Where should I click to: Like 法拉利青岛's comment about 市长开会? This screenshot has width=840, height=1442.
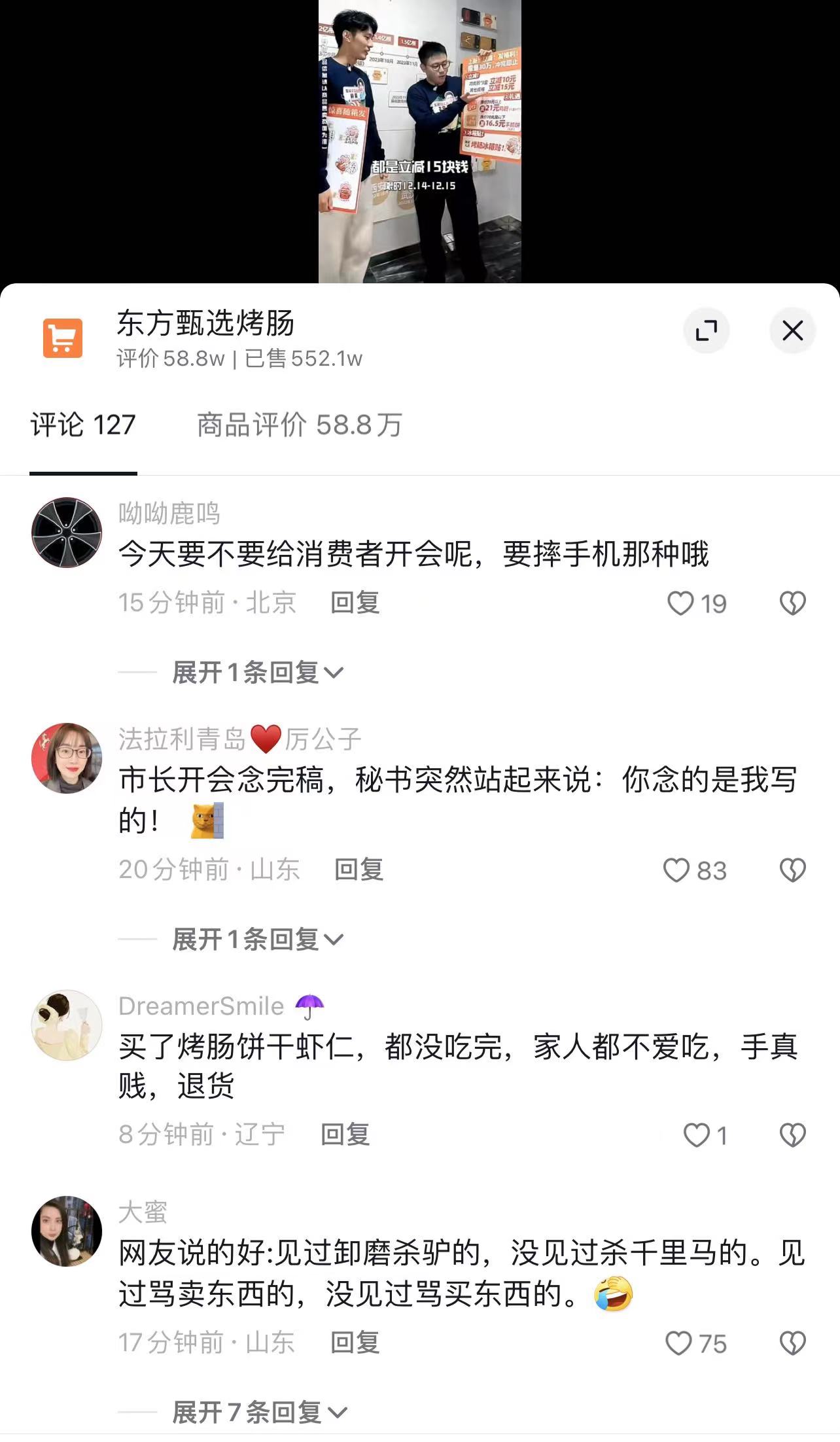(x=676, y=871)
